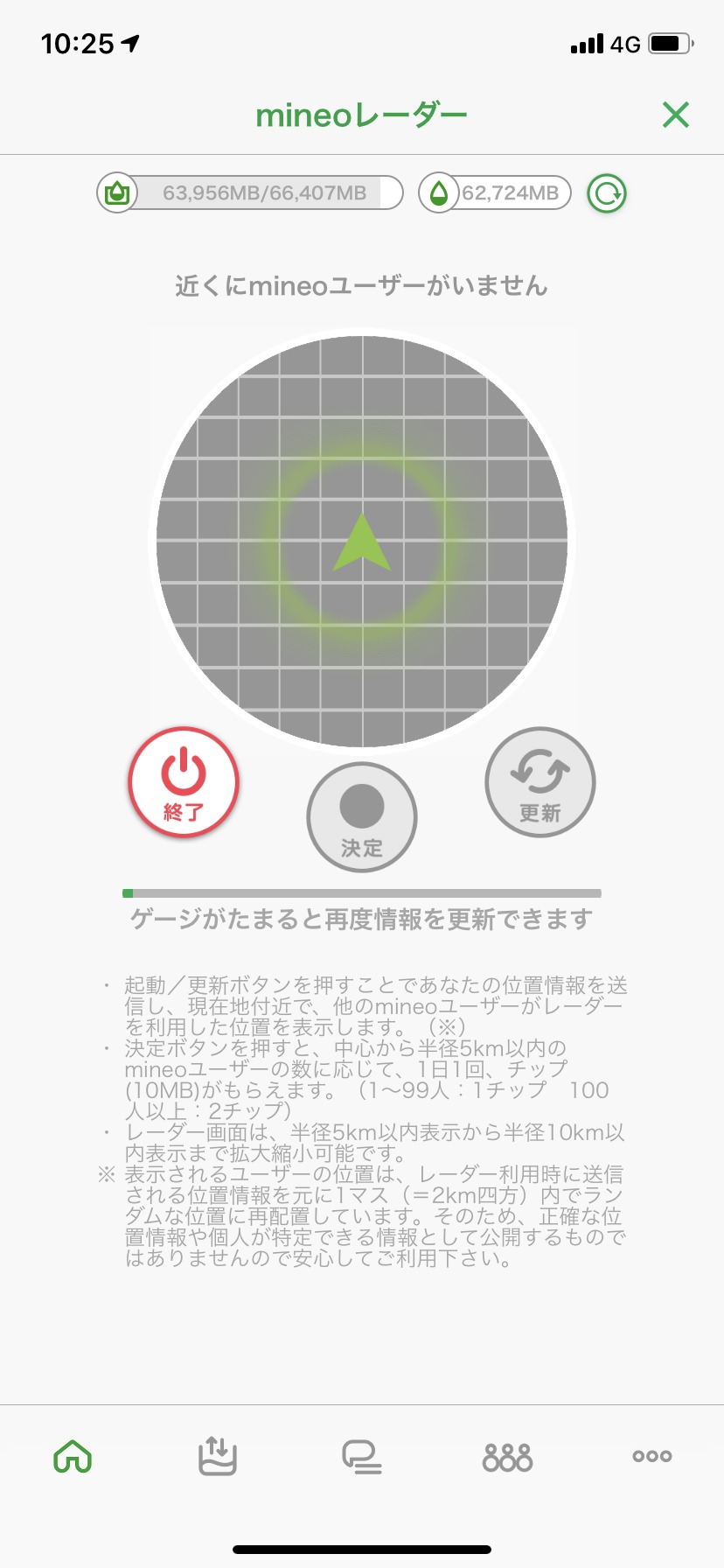Open the community people tab

[x=507, y=1456]
